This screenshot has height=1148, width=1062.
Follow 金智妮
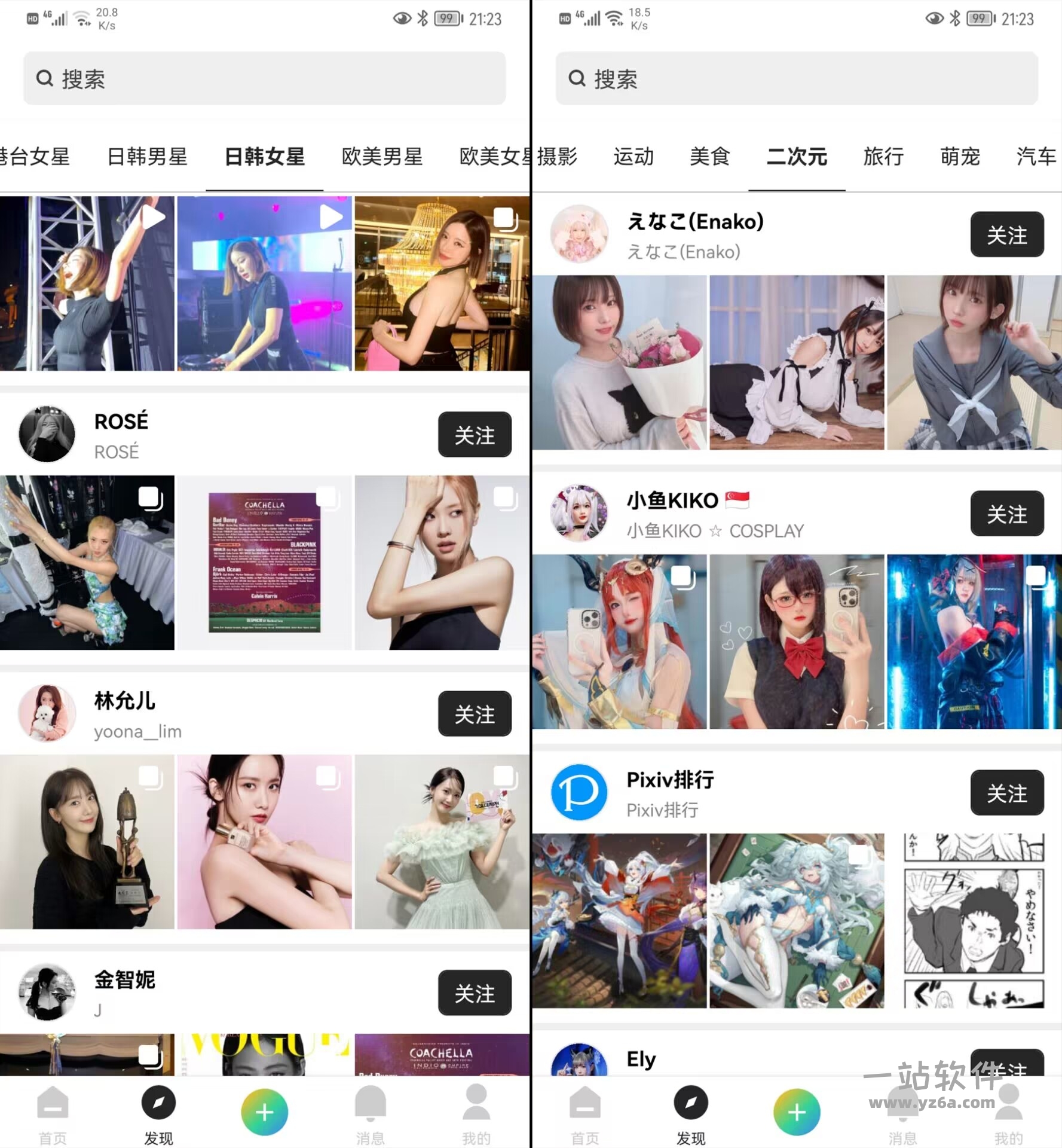click(x=475, y=993)
